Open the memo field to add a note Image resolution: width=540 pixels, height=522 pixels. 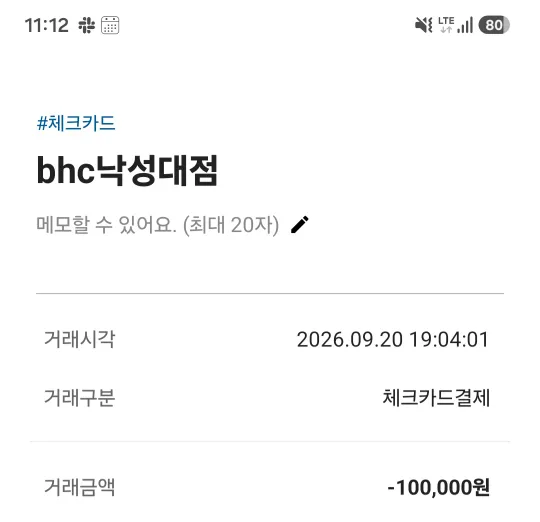coord(157,225)
